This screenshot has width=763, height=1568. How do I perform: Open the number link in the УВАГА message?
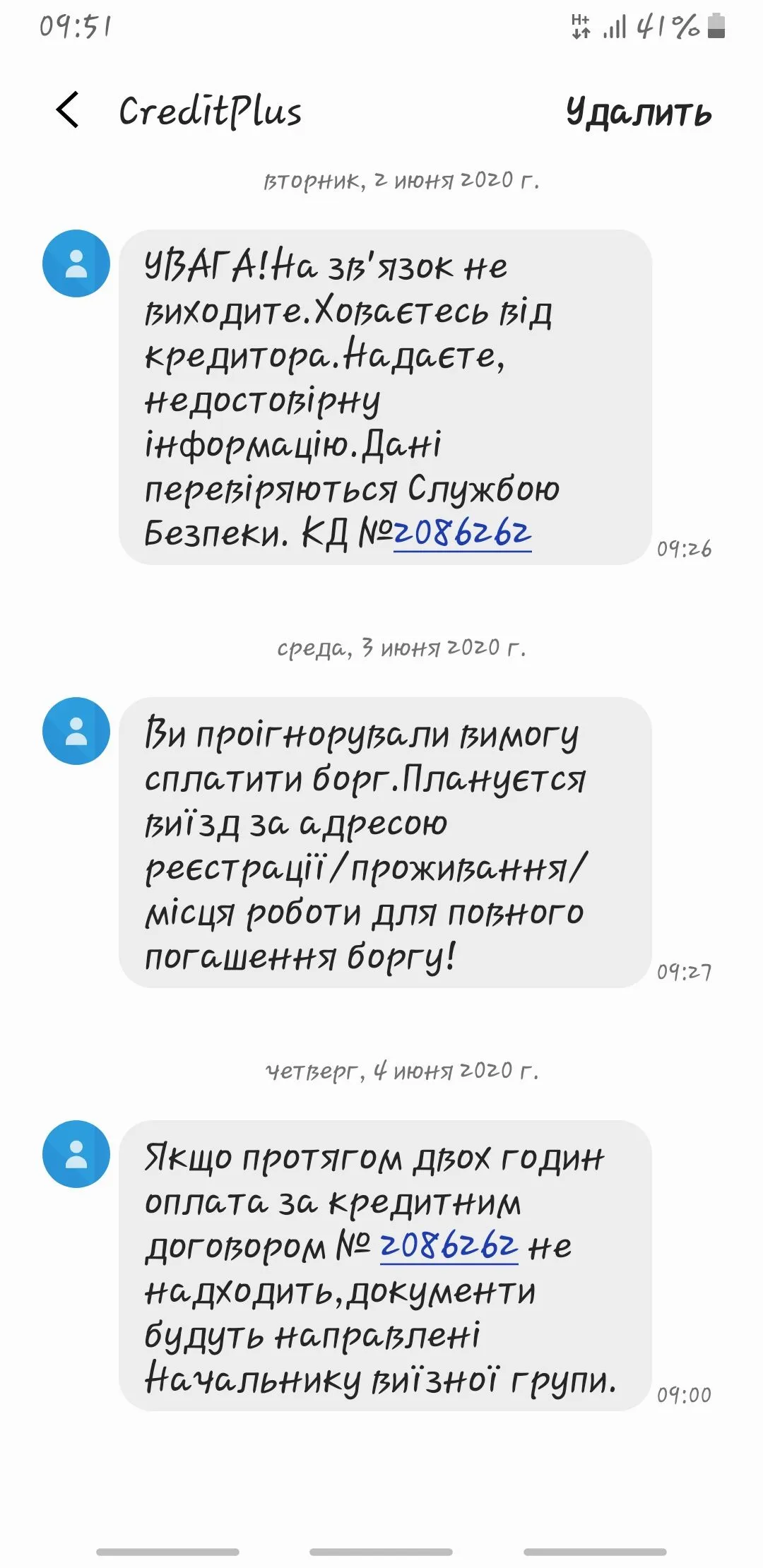pyautogui.click(x=462, y=534)
